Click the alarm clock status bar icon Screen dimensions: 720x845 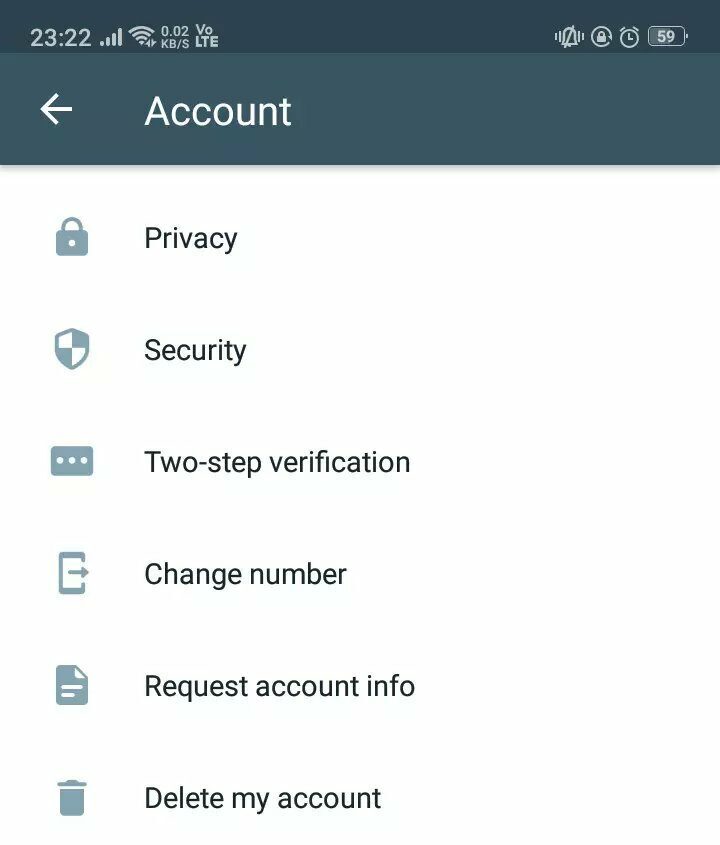[630, 36]
